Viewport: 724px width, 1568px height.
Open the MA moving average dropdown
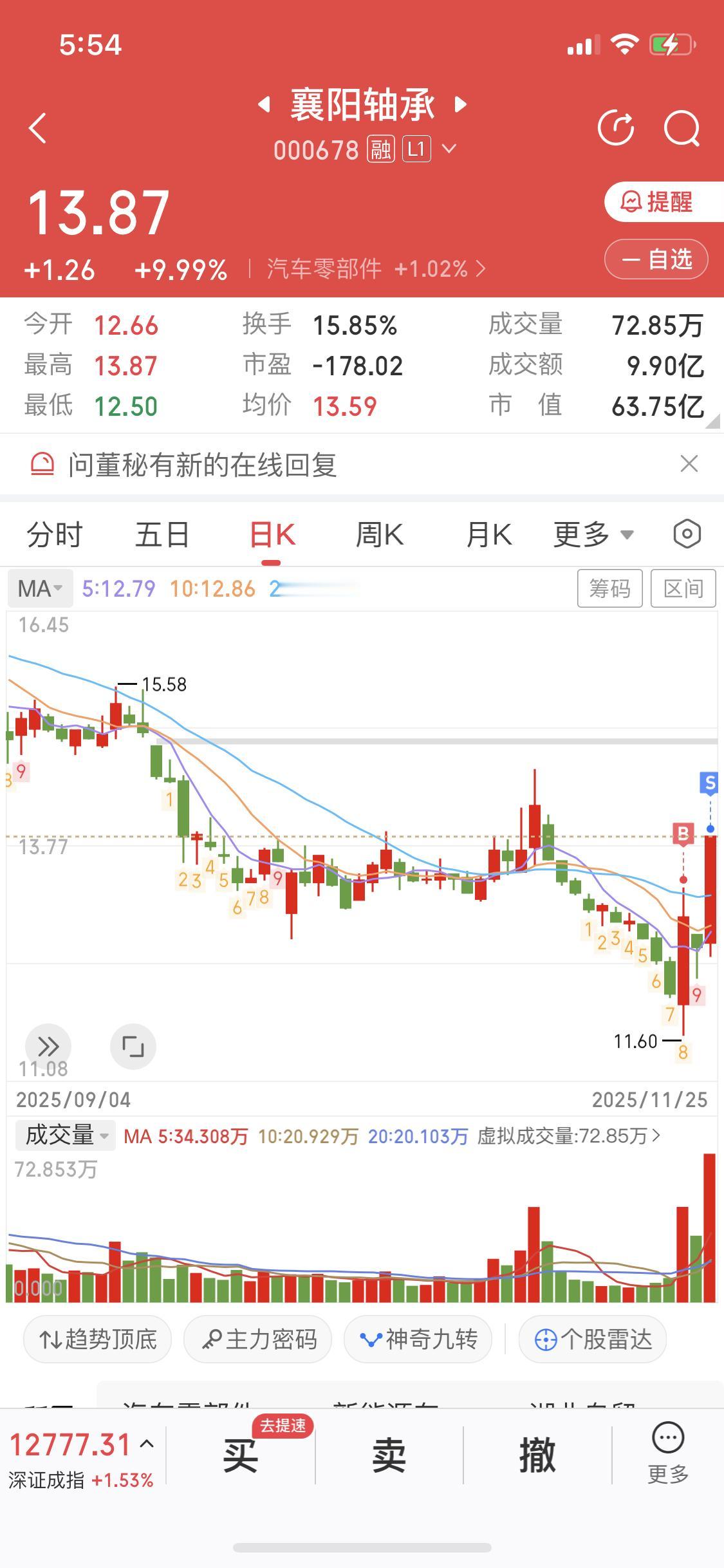(x=40, y=588)
